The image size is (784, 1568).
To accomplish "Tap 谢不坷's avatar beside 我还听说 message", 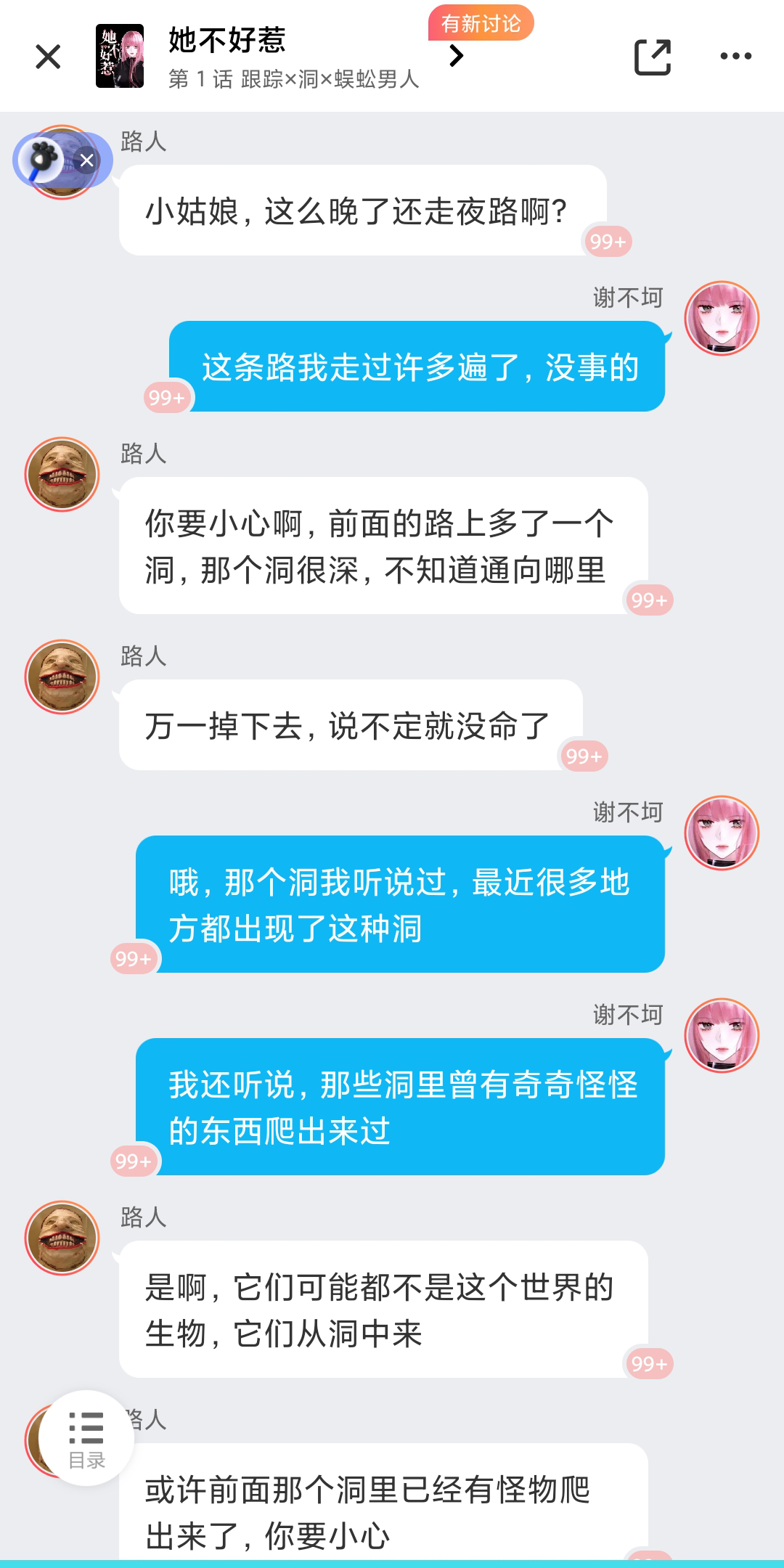I will click(722, 1035).
